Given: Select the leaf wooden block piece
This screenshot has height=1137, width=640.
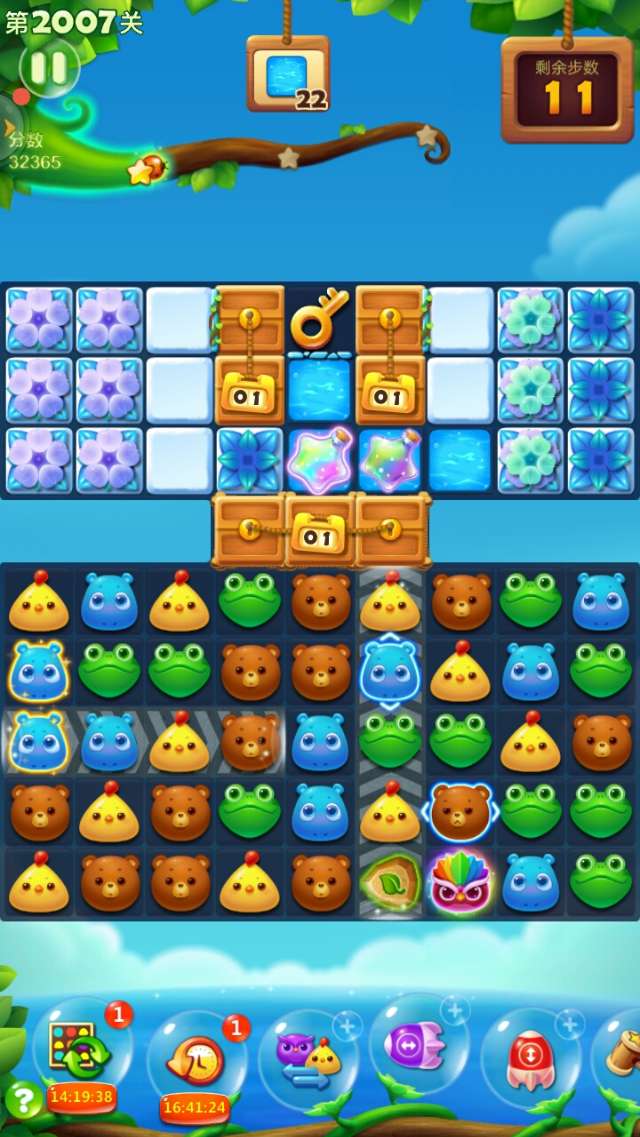Looking at the screenshot, I should click(x=389, y=881).
